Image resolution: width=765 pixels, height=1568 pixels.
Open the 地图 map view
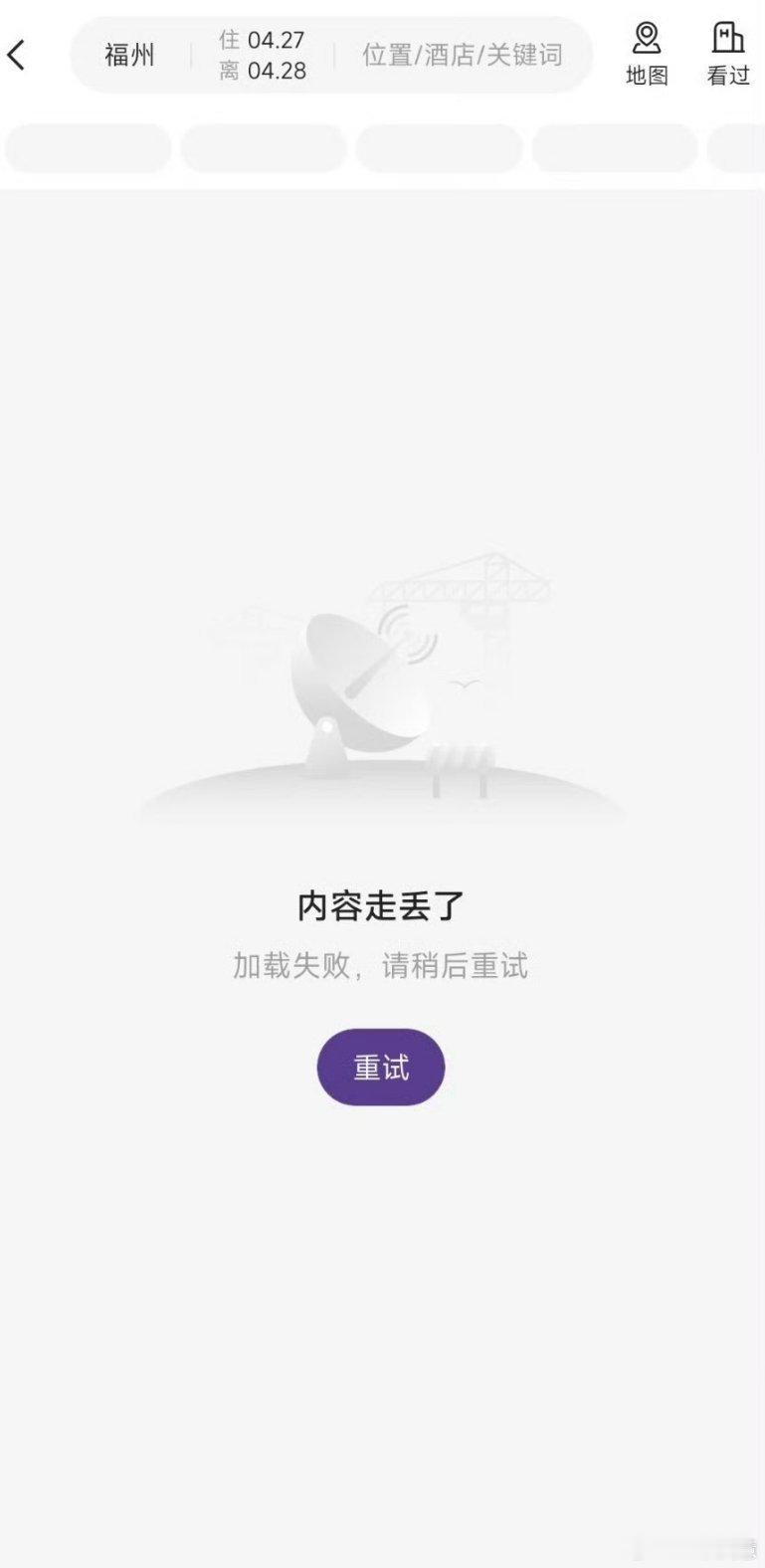[647, 54]
